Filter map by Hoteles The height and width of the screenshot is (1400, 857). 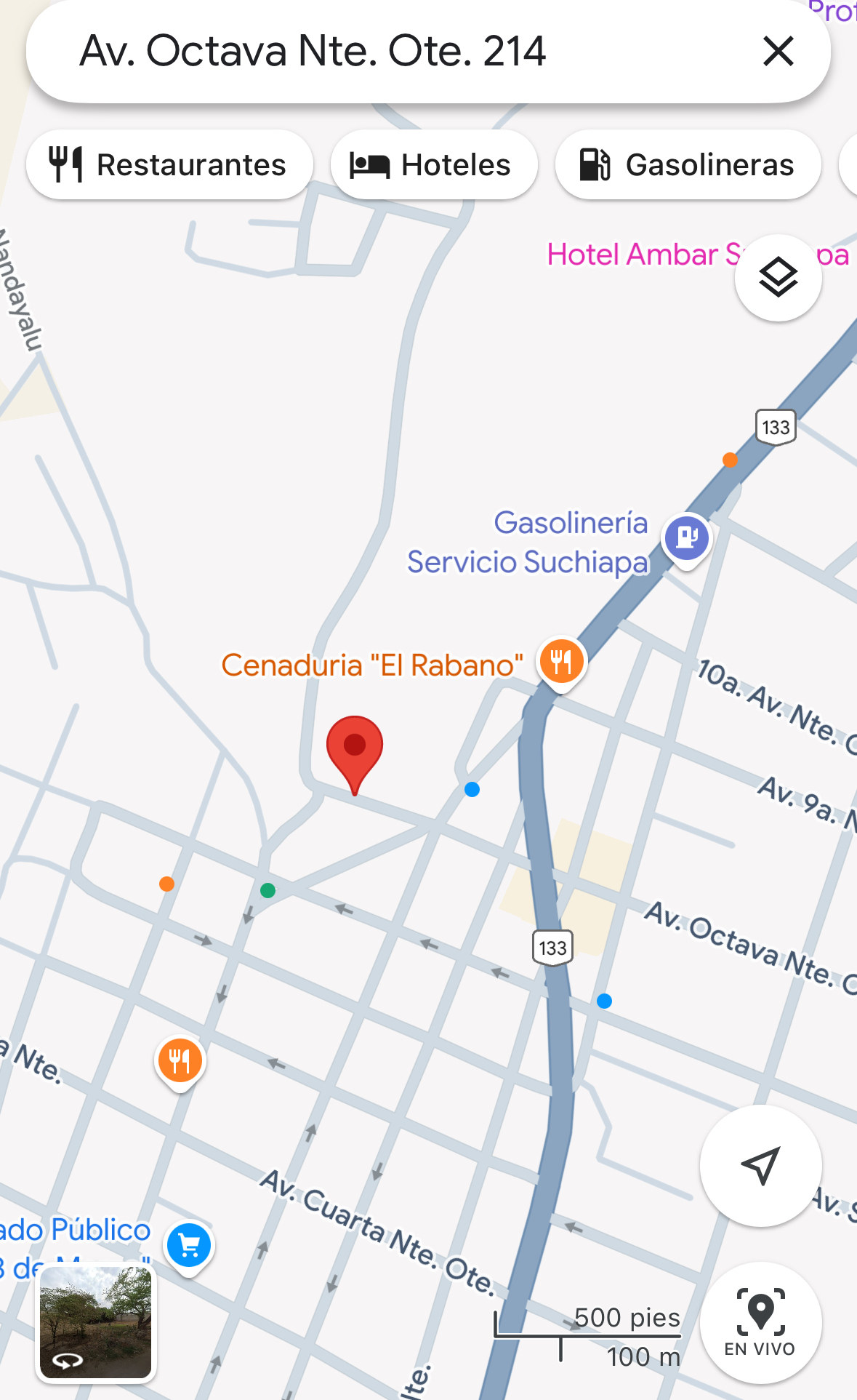click(x=434, y=165)
